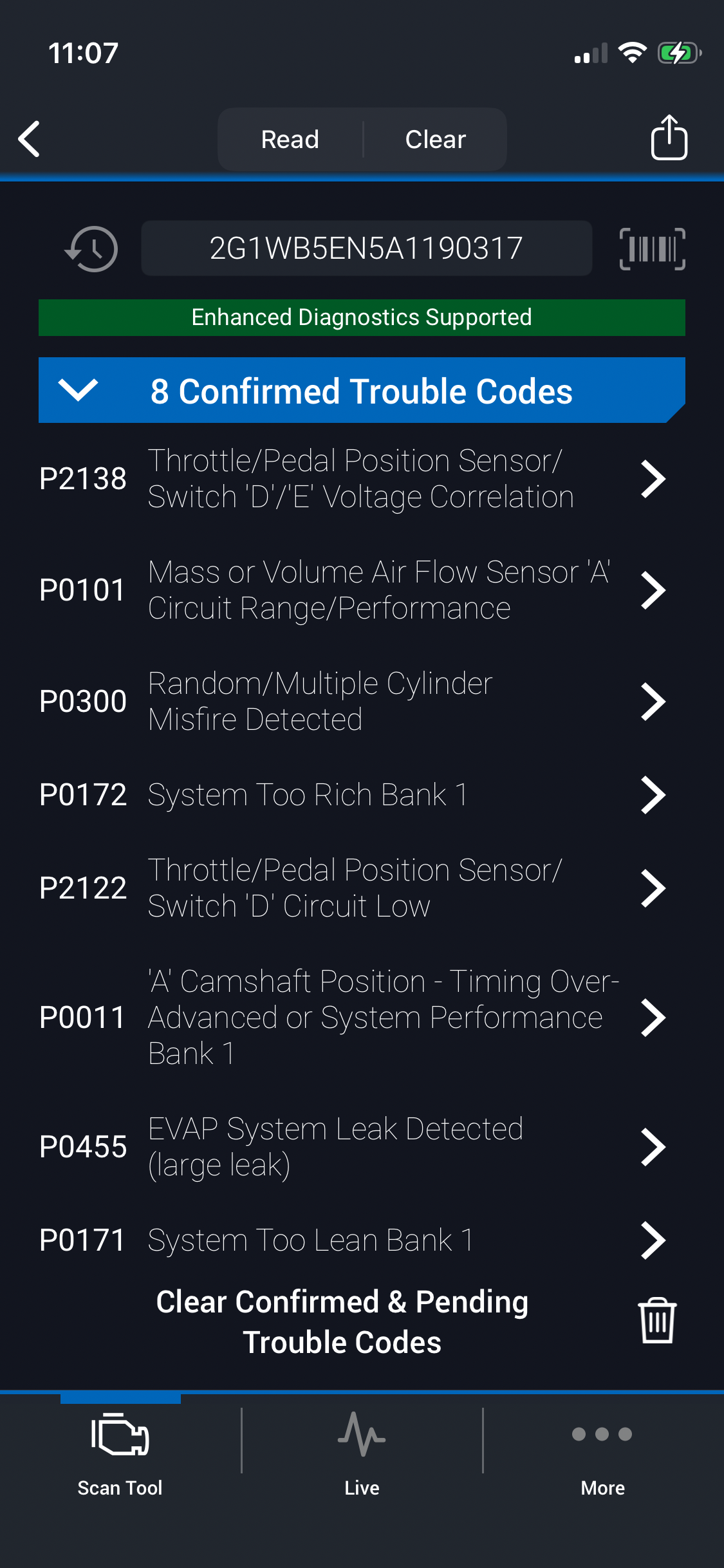The height and width of the screenshot is (1568, 724).
Task: Tap the Clear button in the top bar
Action: click(435, 139)
